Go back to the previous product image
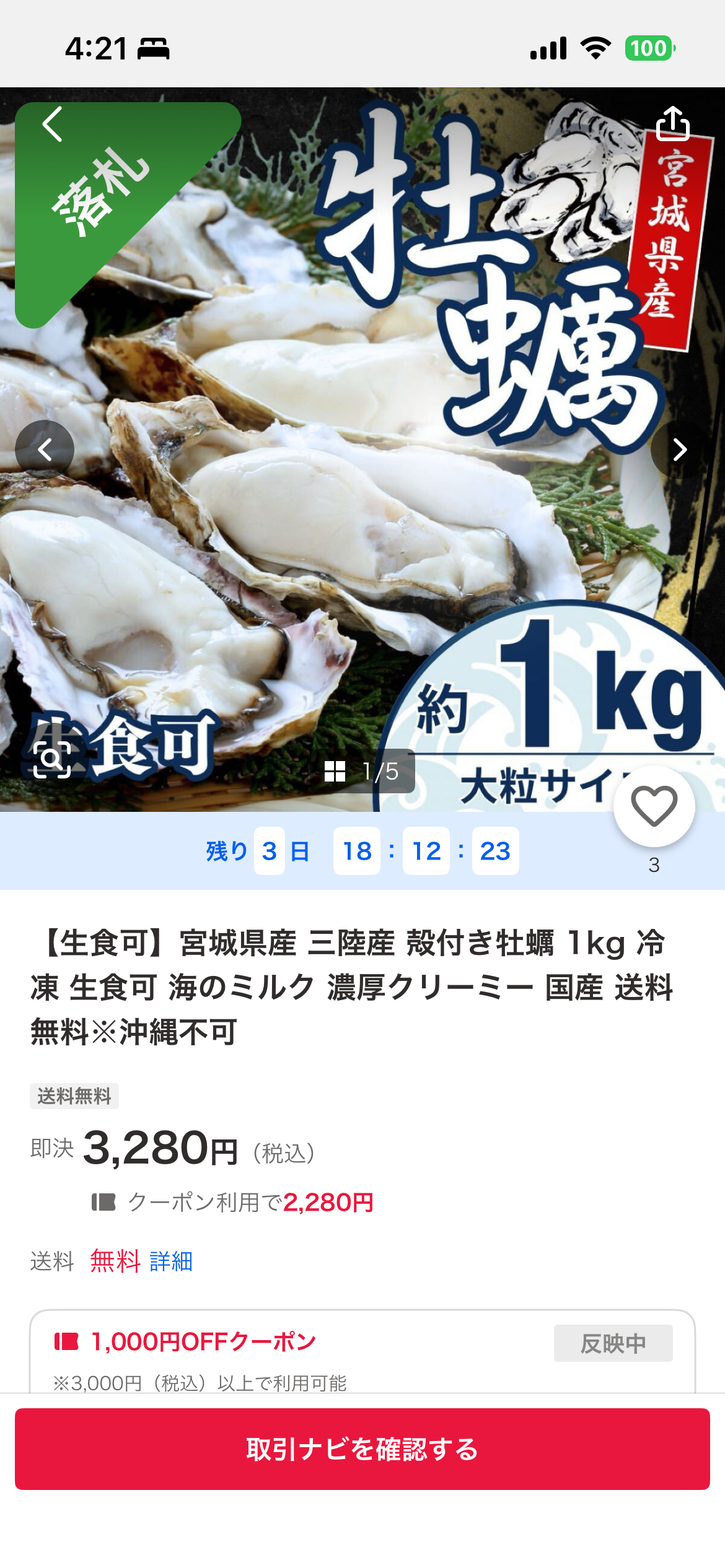 point(44,448)
